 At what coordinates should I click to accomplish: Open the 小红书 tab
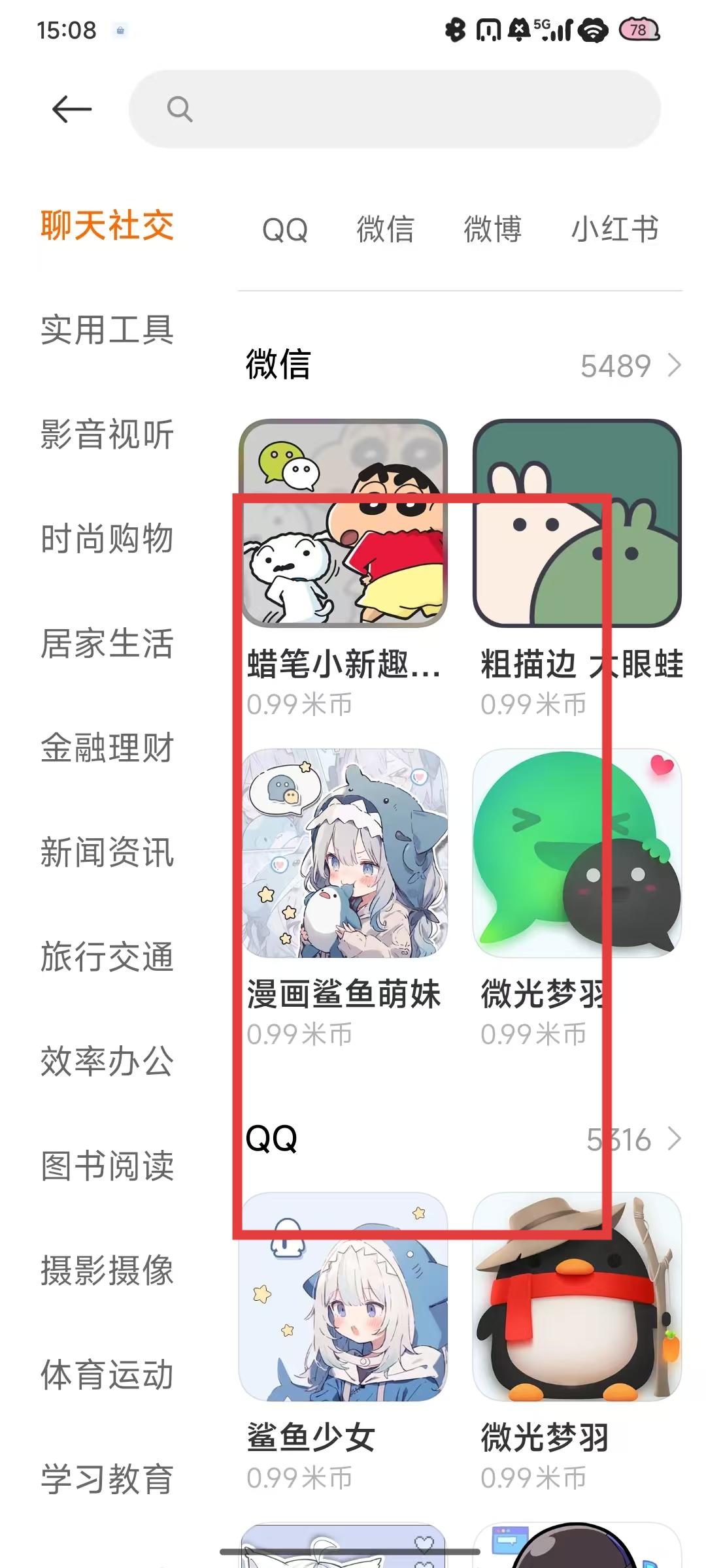pos(614,230)
